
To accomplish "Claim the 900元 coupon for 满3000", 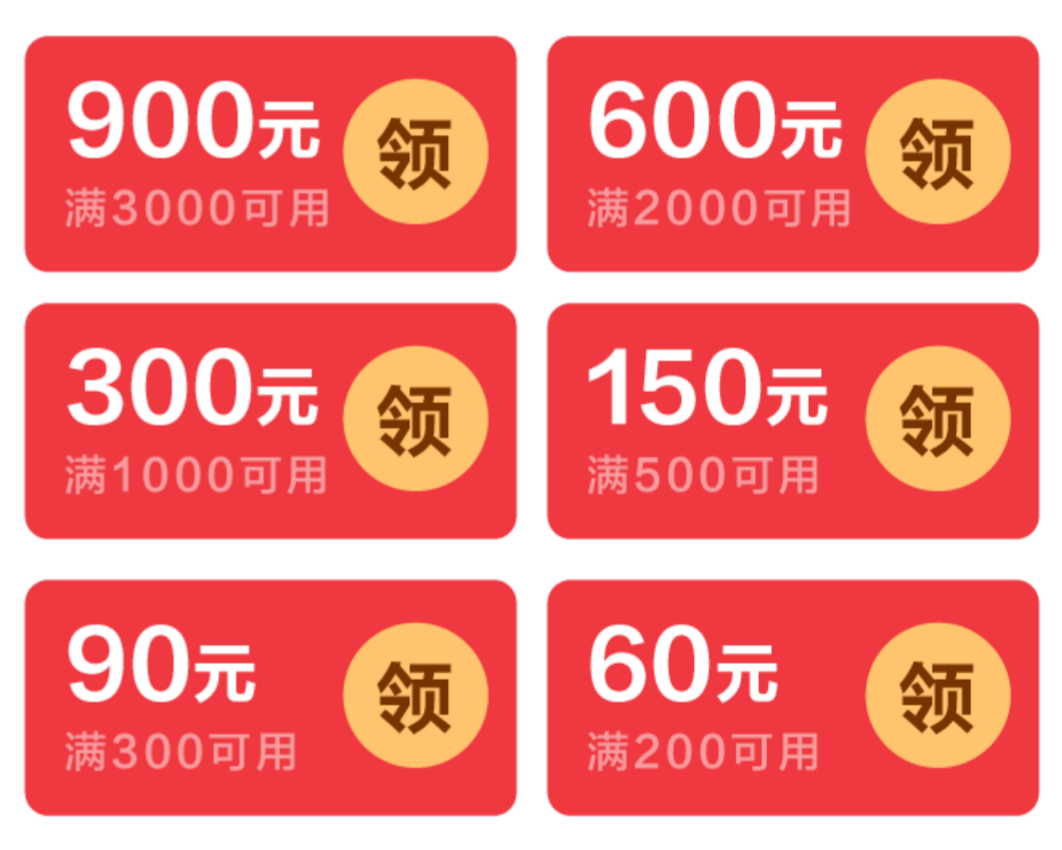I will pyautogui.click(x=415, y=153).
